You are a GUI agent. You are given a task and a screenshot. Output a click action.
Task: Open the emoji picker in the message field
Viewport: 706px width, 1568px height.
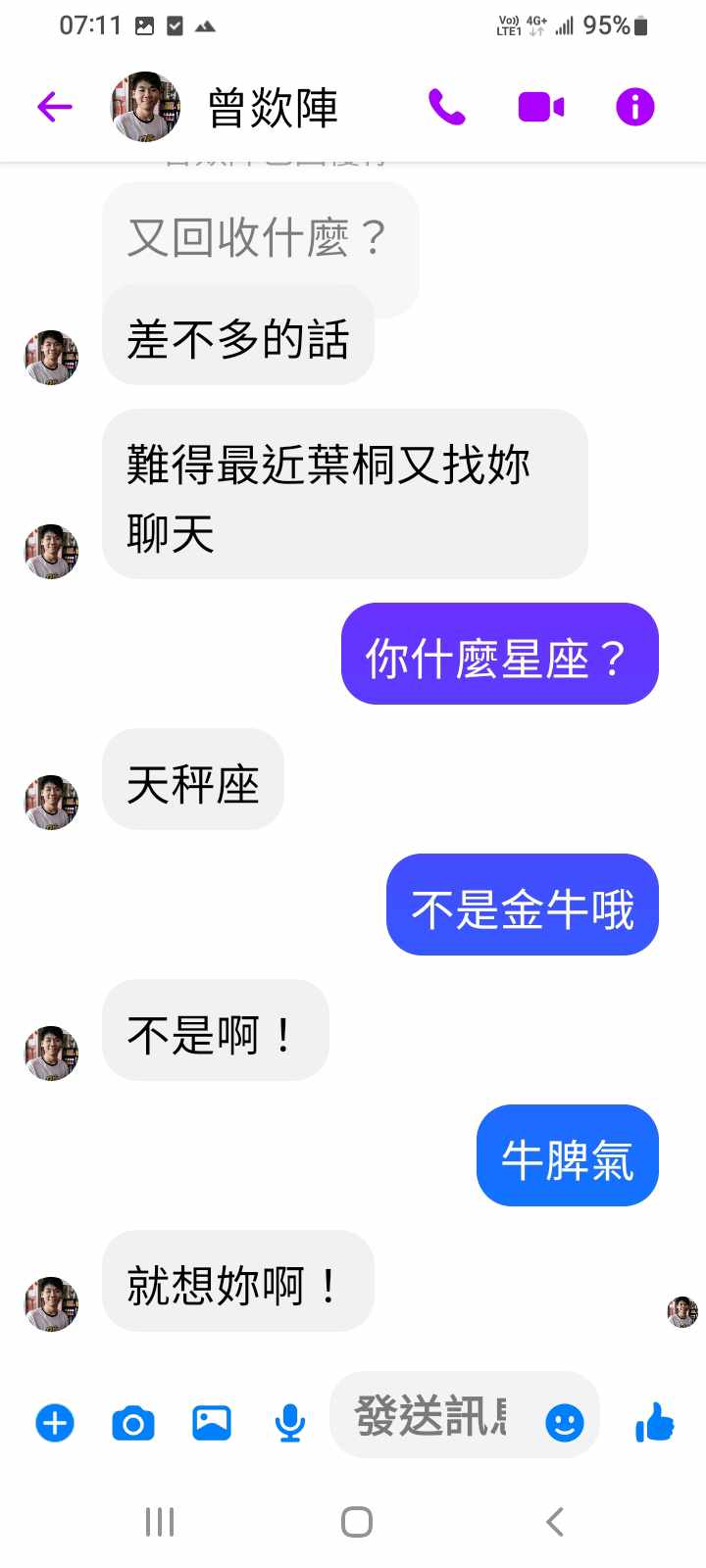pyautogui.click(x=565, y=1422)
